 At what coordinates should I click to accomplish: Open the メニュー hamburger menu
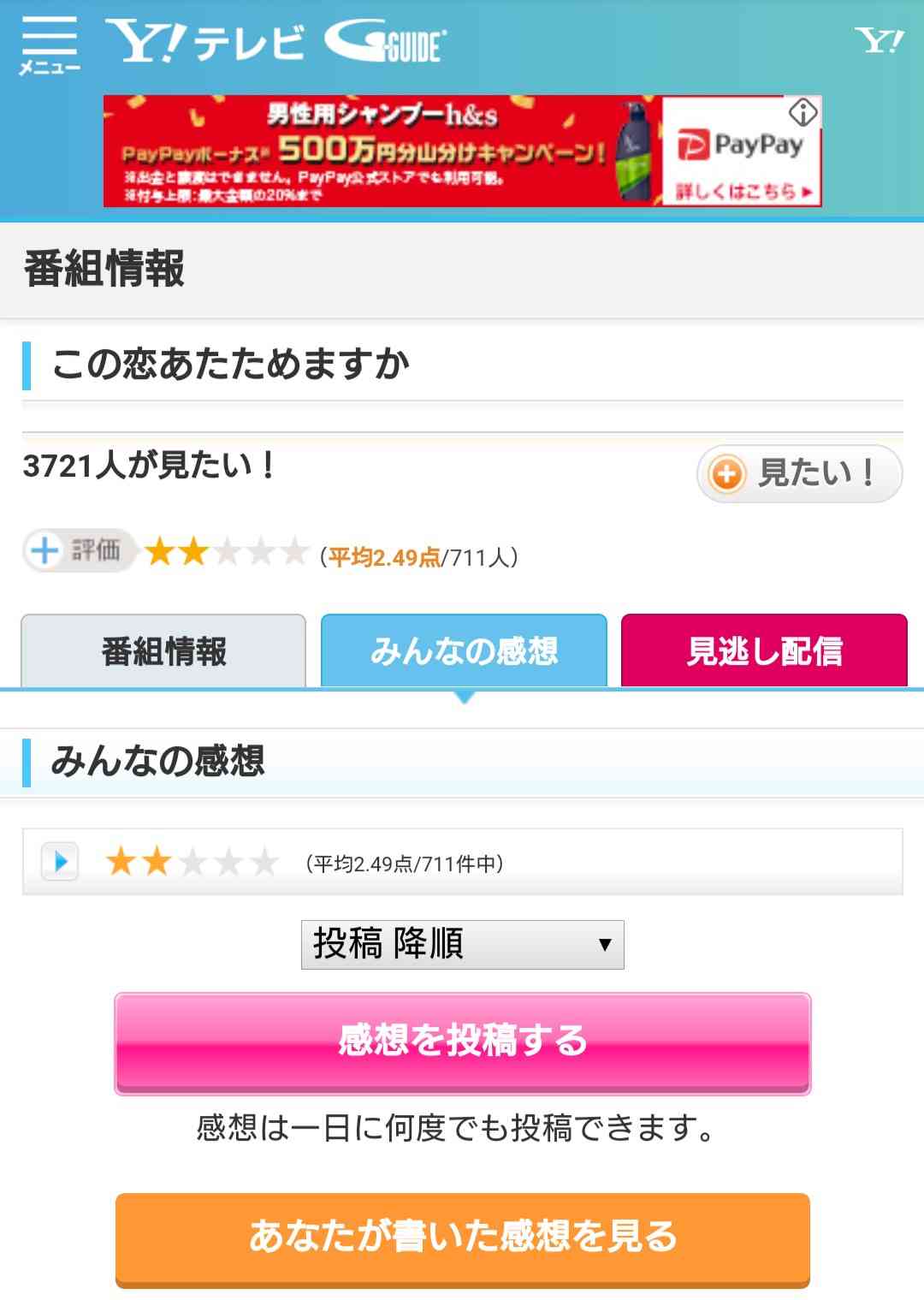49,45
